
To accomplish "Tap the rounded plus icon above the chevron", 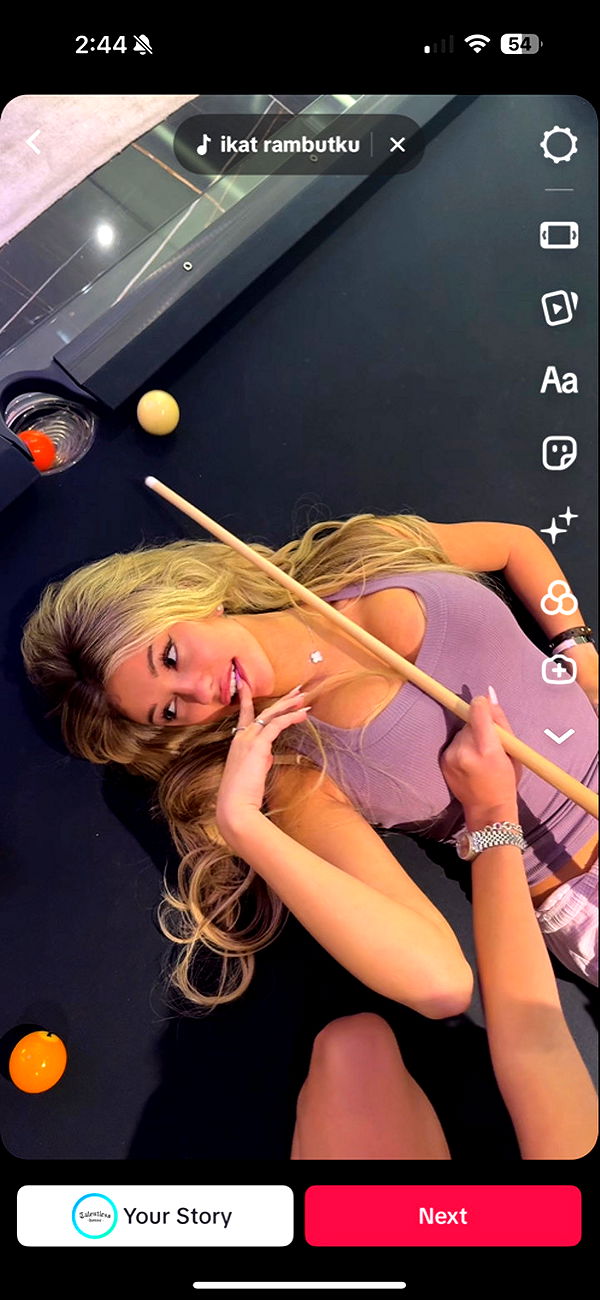I will (559, 670).
